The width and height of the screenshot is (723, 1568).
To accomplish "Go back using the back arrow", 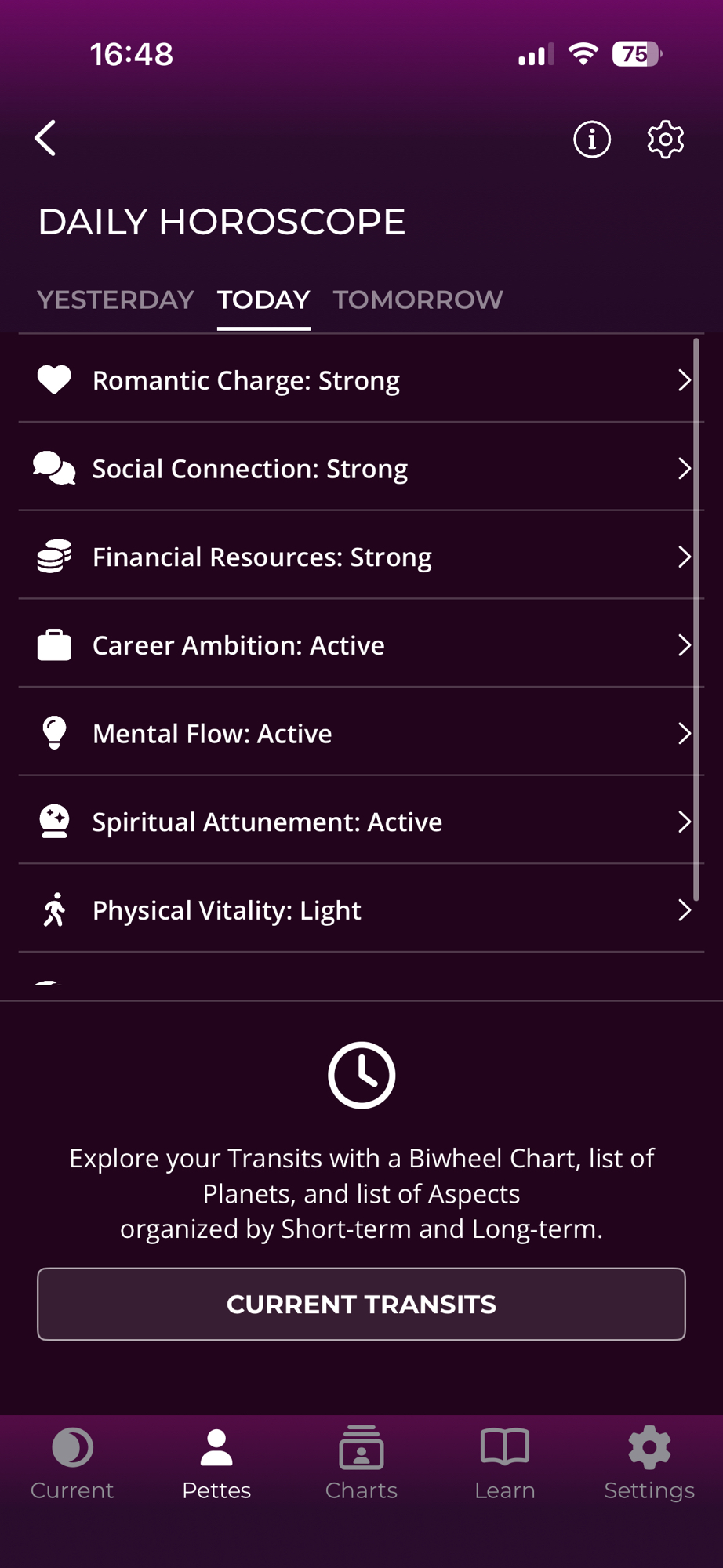I will tap(45, 139).
